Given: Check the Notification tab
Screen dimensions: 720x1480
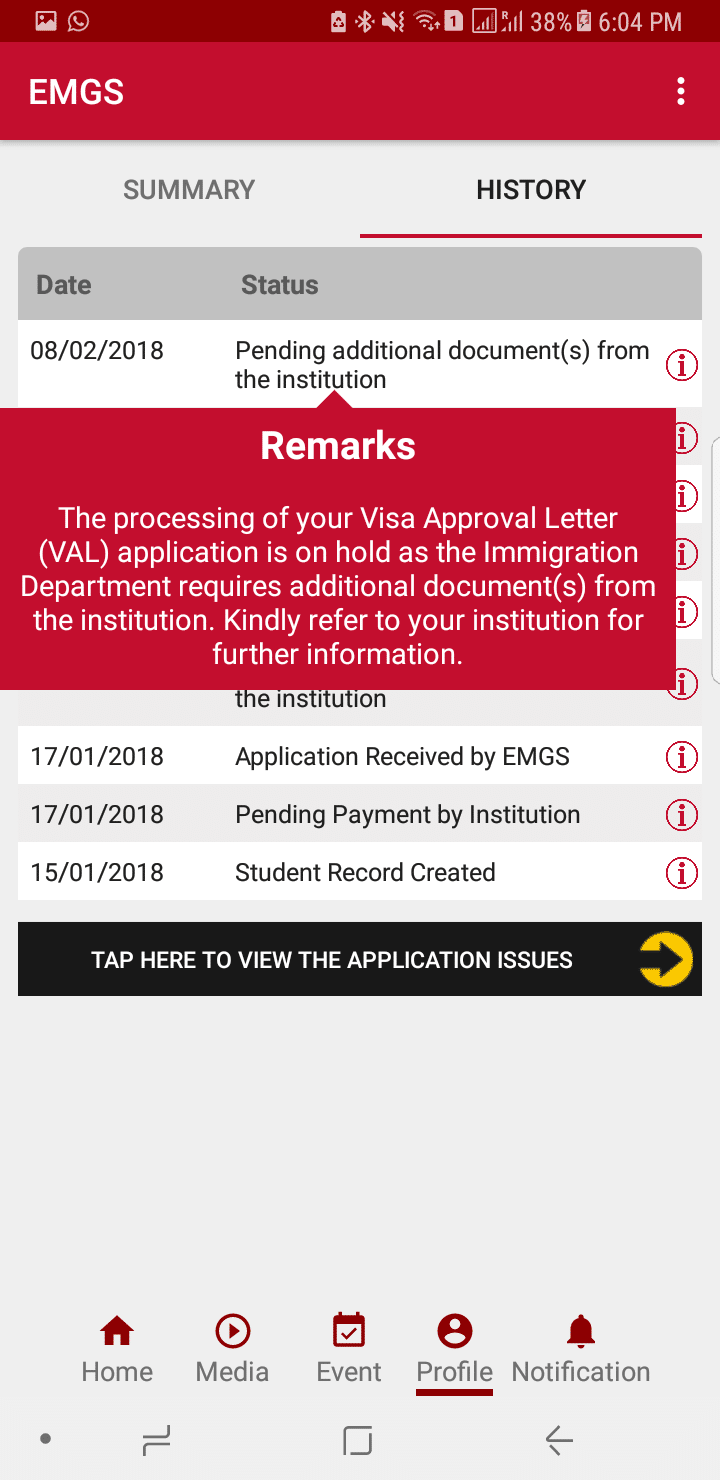Looking at the screenshot, I should click(581, 1349).
